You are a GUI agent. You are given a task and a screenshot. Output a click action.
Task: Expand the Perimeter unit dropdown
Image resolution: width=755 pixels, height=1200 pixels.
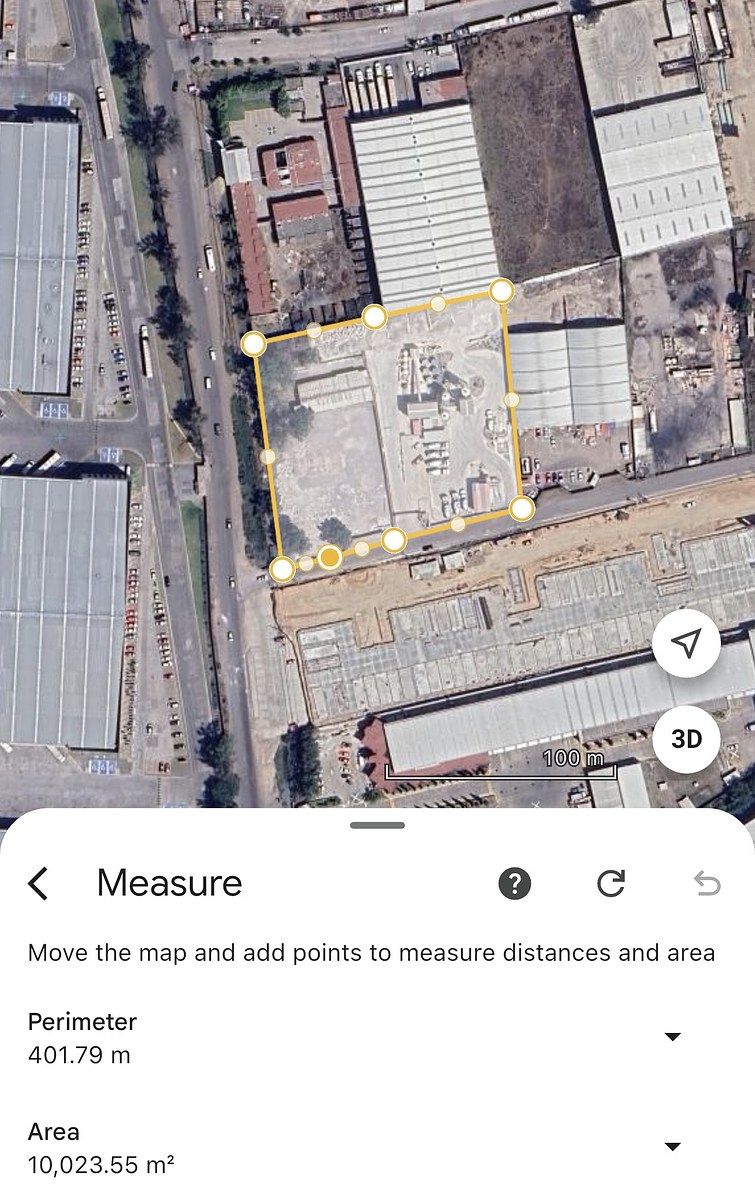(672, 1037)
